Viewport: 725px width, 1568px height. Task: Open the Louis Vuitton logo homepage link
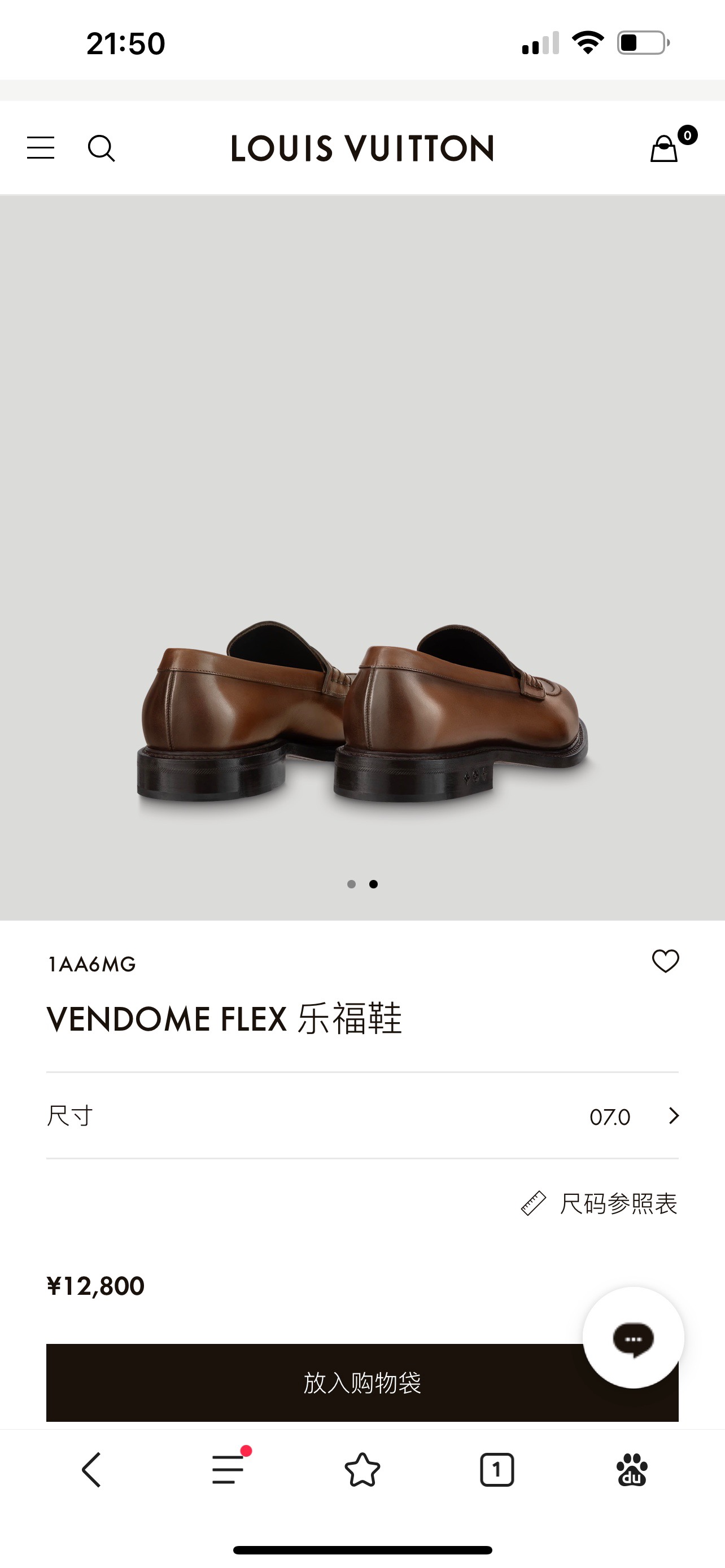(x=362, y=148)
